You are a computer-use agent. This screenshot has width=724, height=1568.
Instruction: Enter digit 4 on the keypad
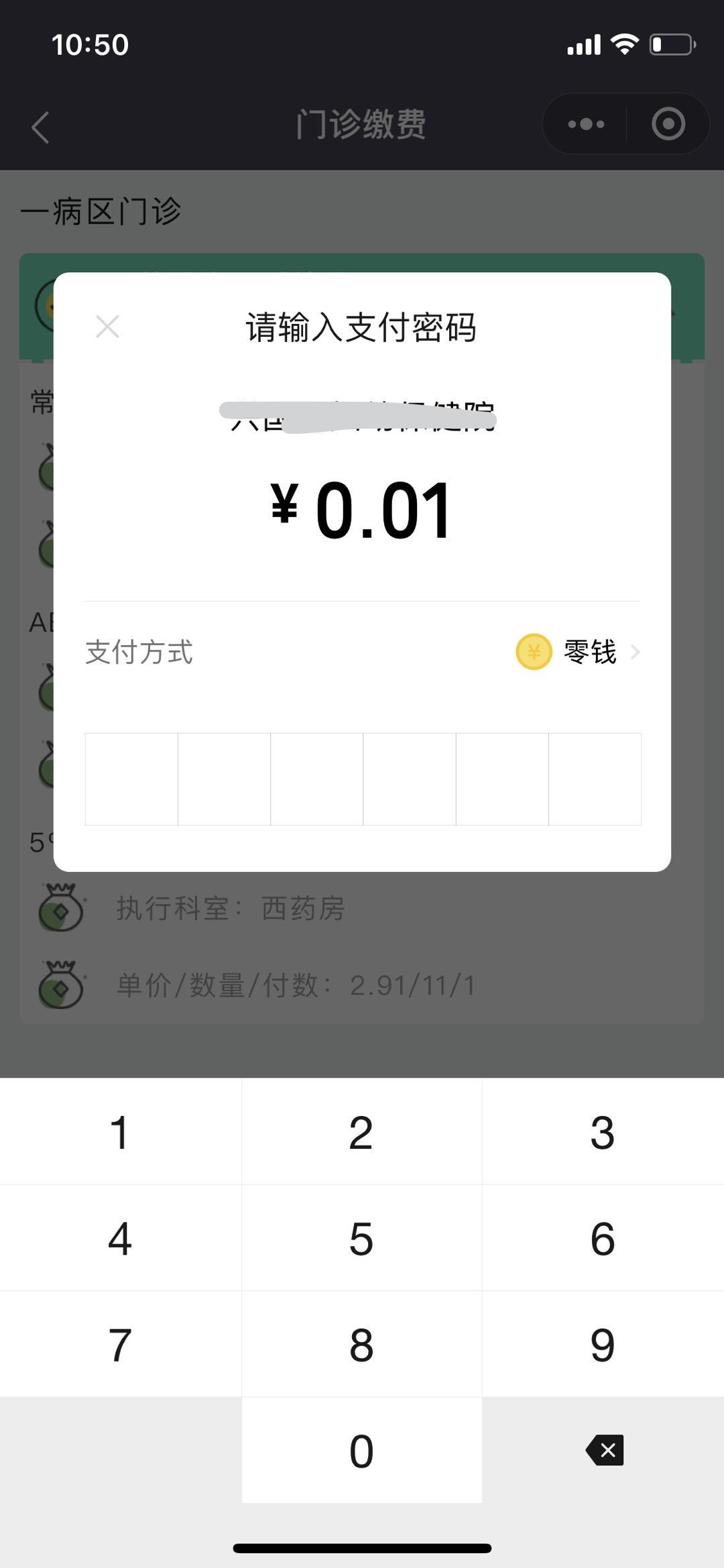(120, 1238)
